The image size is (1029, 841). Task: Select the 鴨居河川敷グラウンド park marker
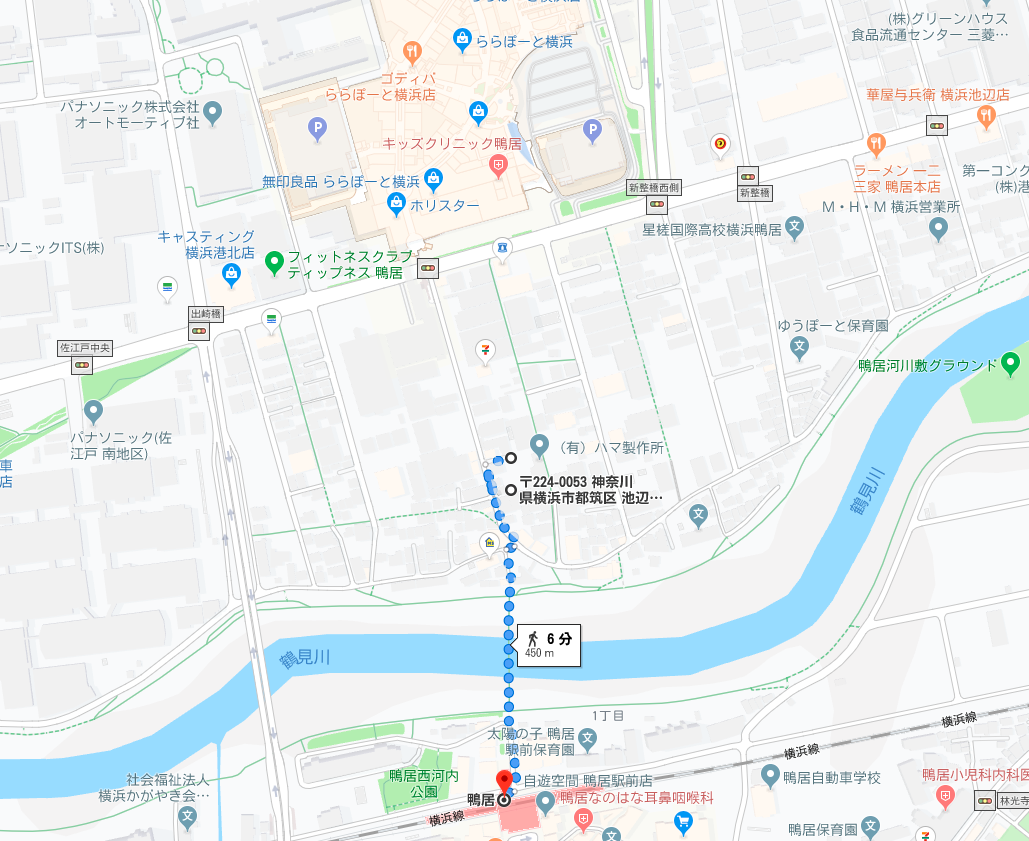1010,363
